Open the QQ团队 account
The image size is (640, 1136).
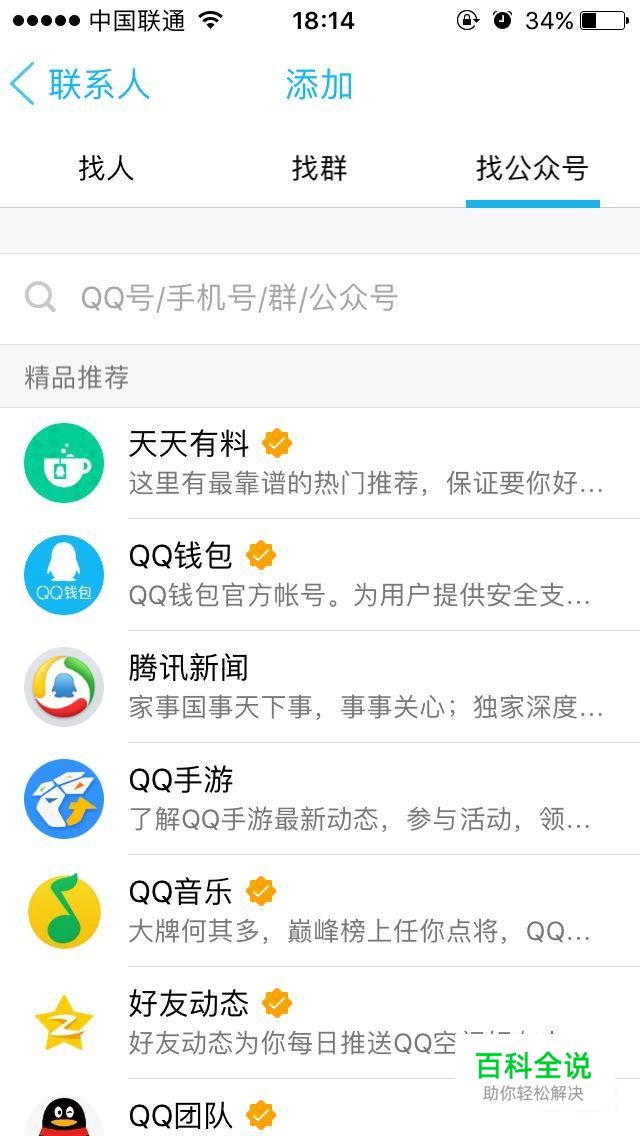click(x=320, y=1108)
